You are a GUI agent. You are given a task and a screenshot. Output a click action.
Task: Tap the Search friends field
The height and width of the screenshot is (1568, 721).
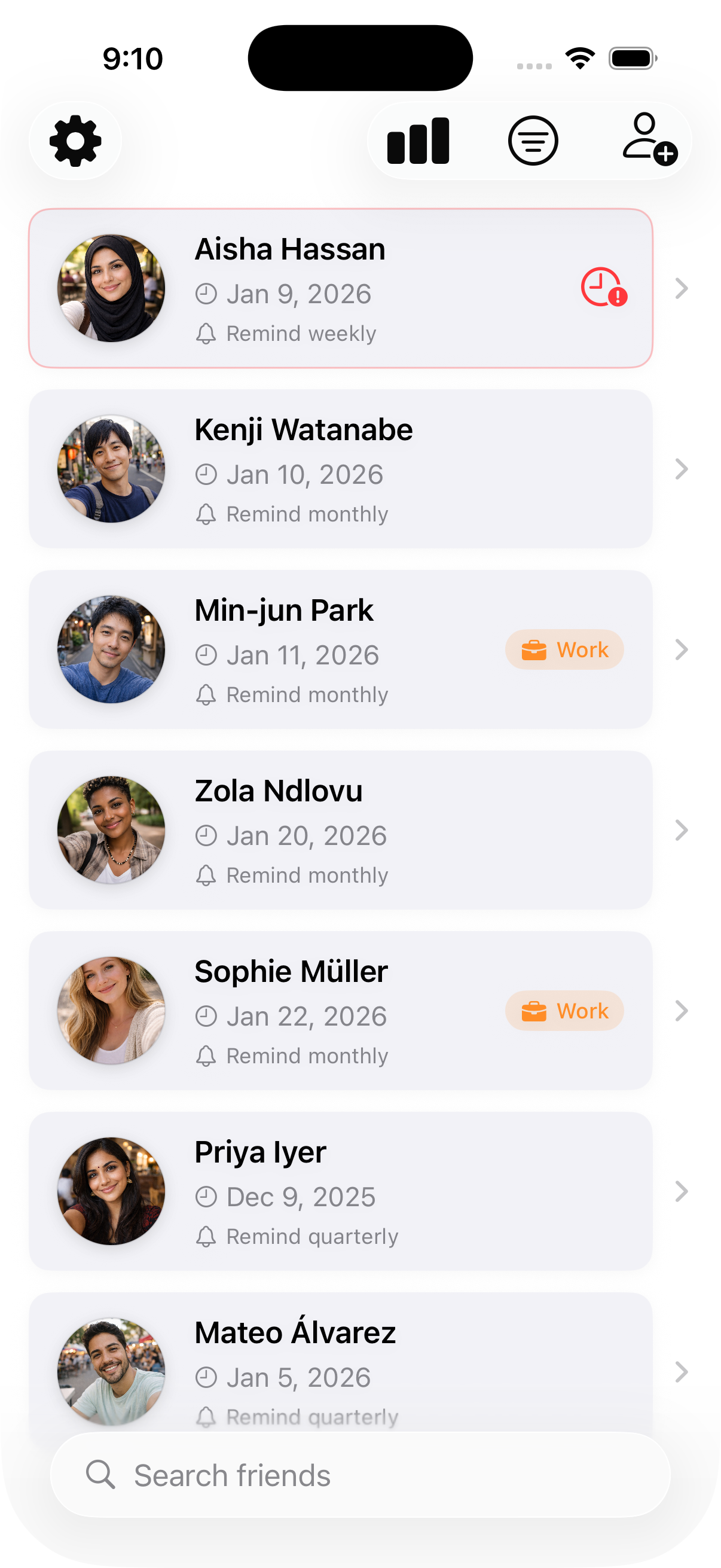coord(360,1475)
